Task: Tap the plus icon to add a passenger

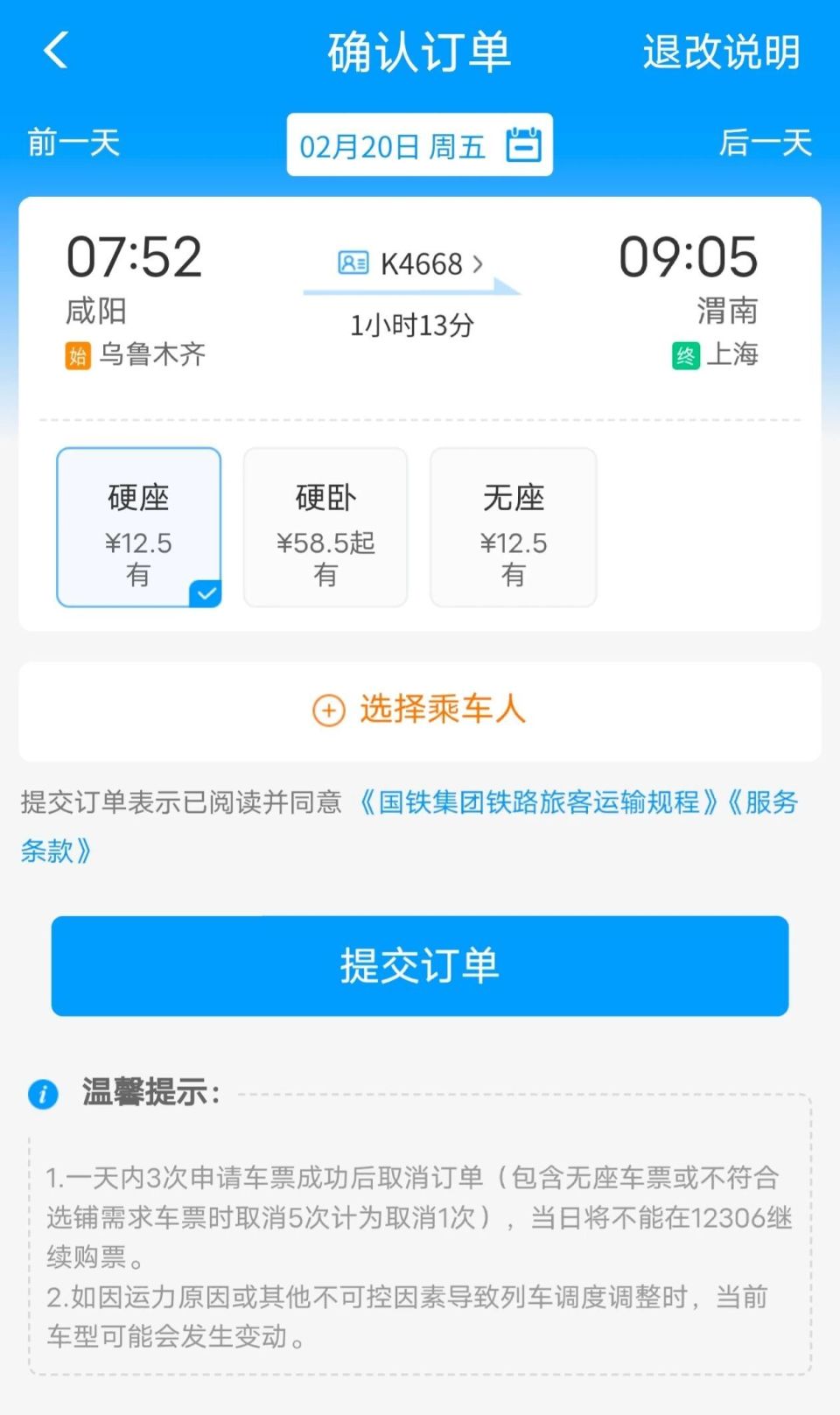Action: [327, 711]
